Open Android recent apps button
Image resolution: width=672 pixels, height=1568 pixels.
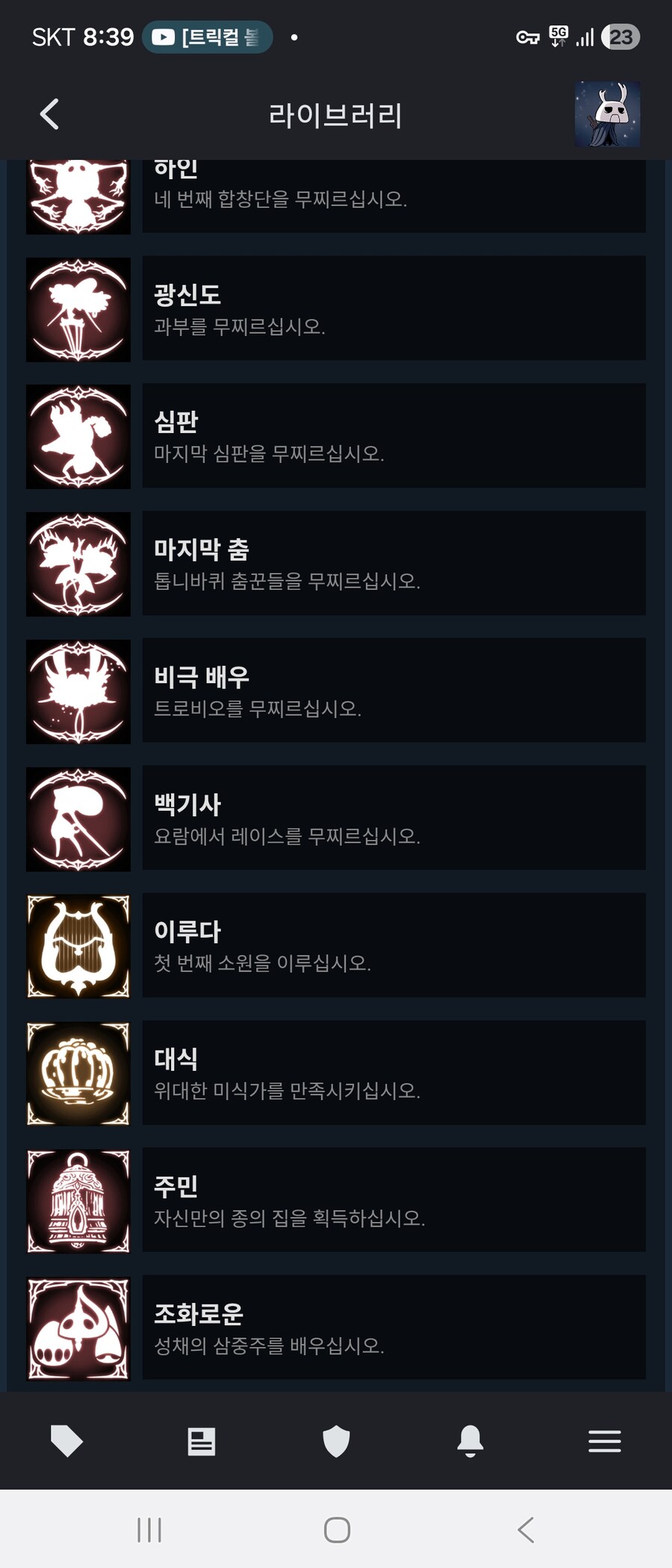coord(149,1529)
